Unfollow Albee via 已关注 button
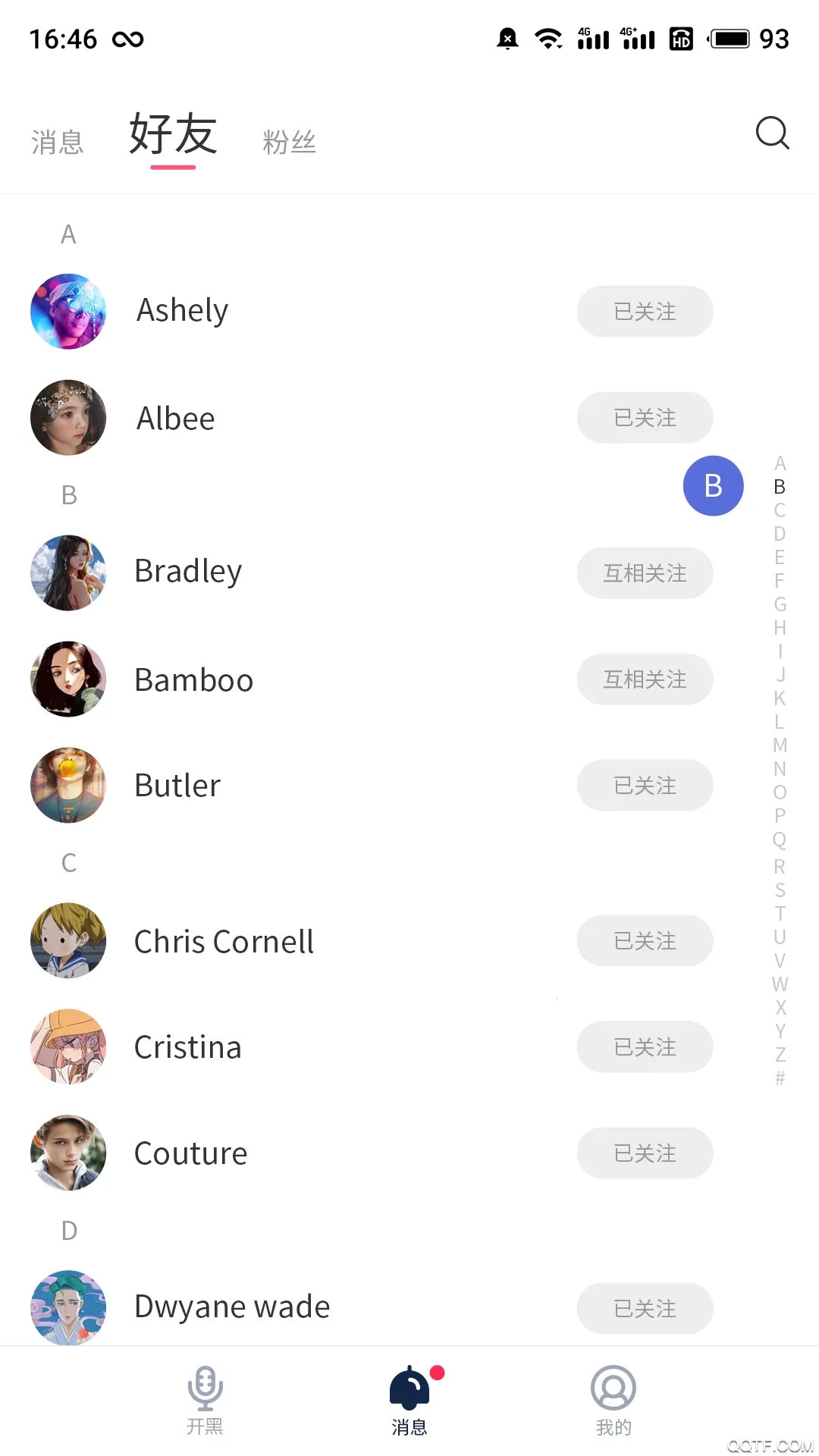Screen dimensions: 819x1456 tap(645, 418)
